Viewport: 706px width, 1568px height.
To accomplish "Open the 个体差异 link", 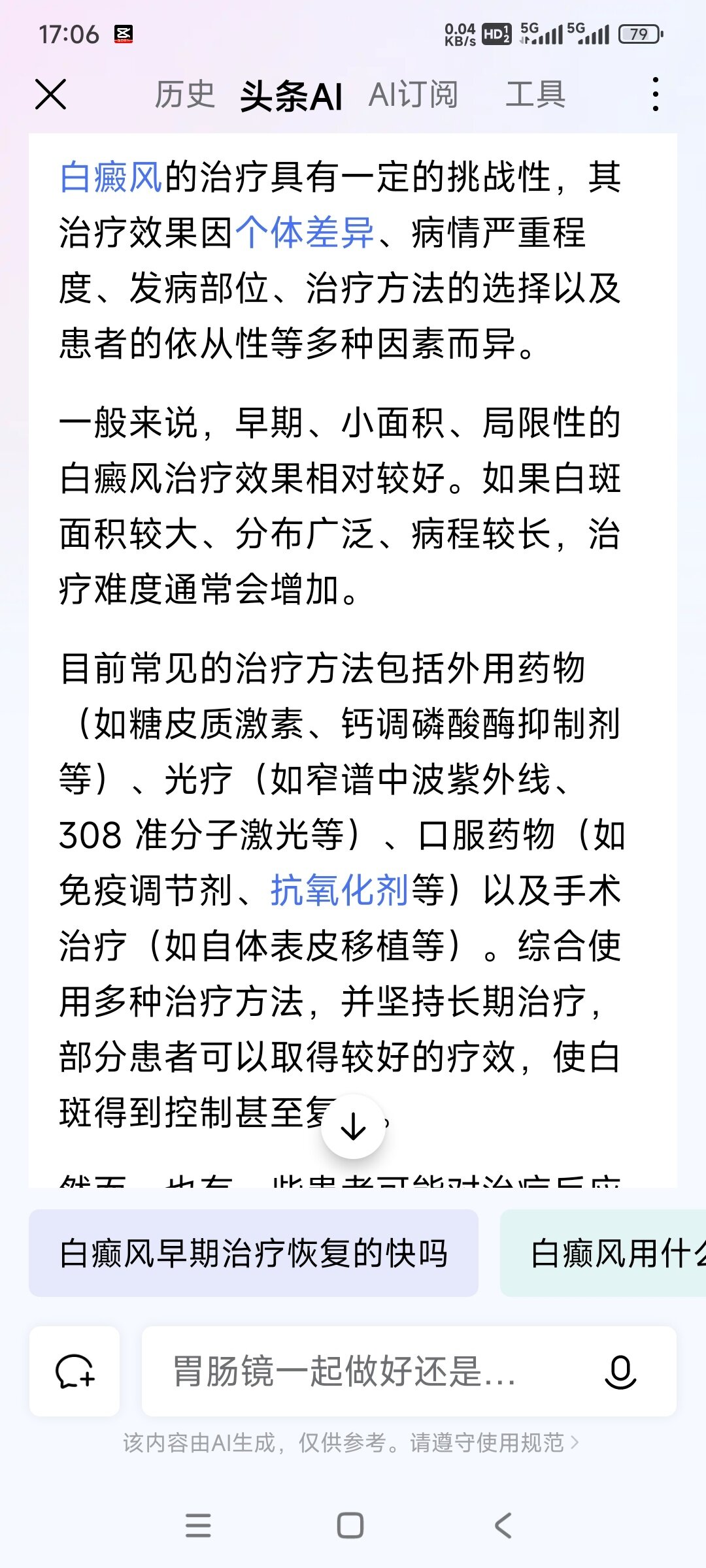I will (305, 233).
